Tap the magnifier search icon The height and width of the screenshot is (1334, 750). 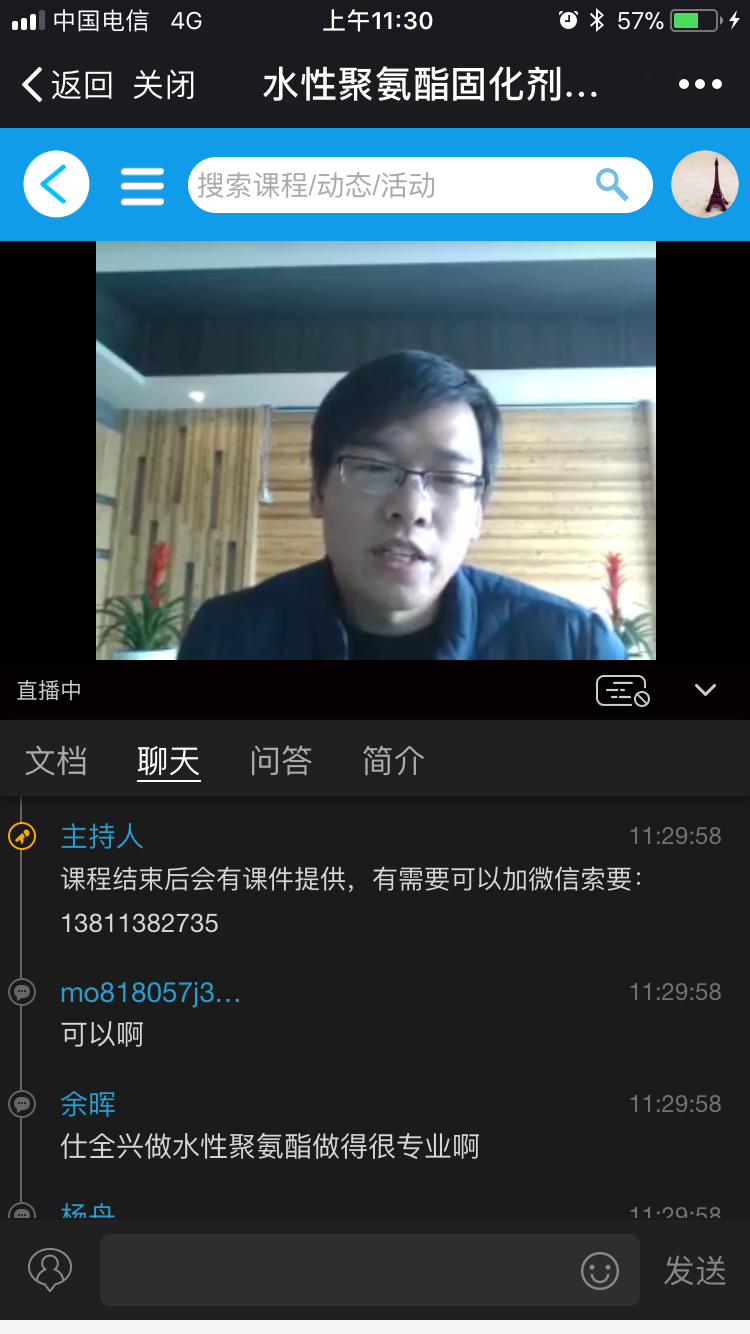(x=611, y=185)
